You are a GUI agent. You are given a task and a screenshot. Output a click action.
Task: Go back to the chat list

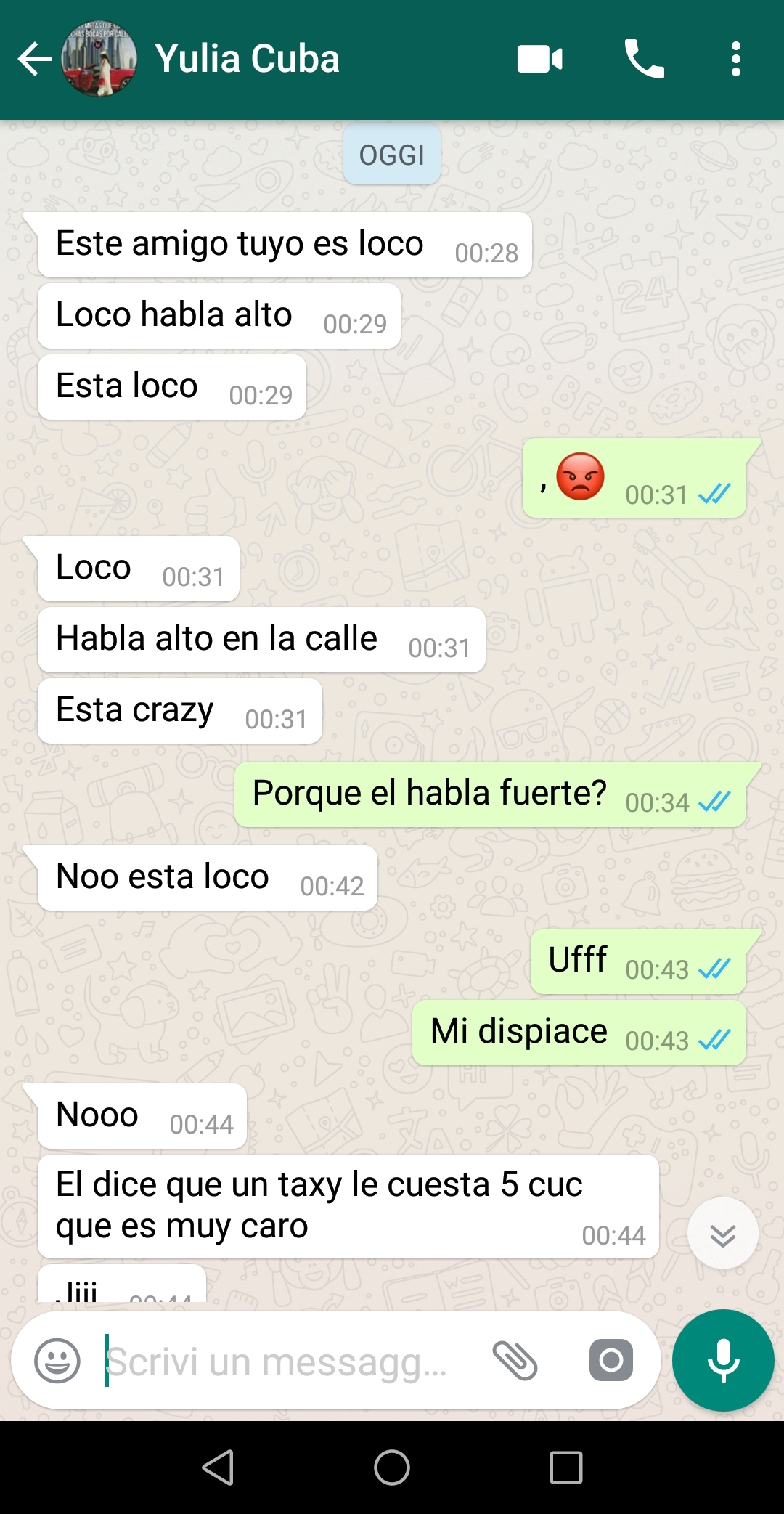pyautogui.click(x=34, y=60)
